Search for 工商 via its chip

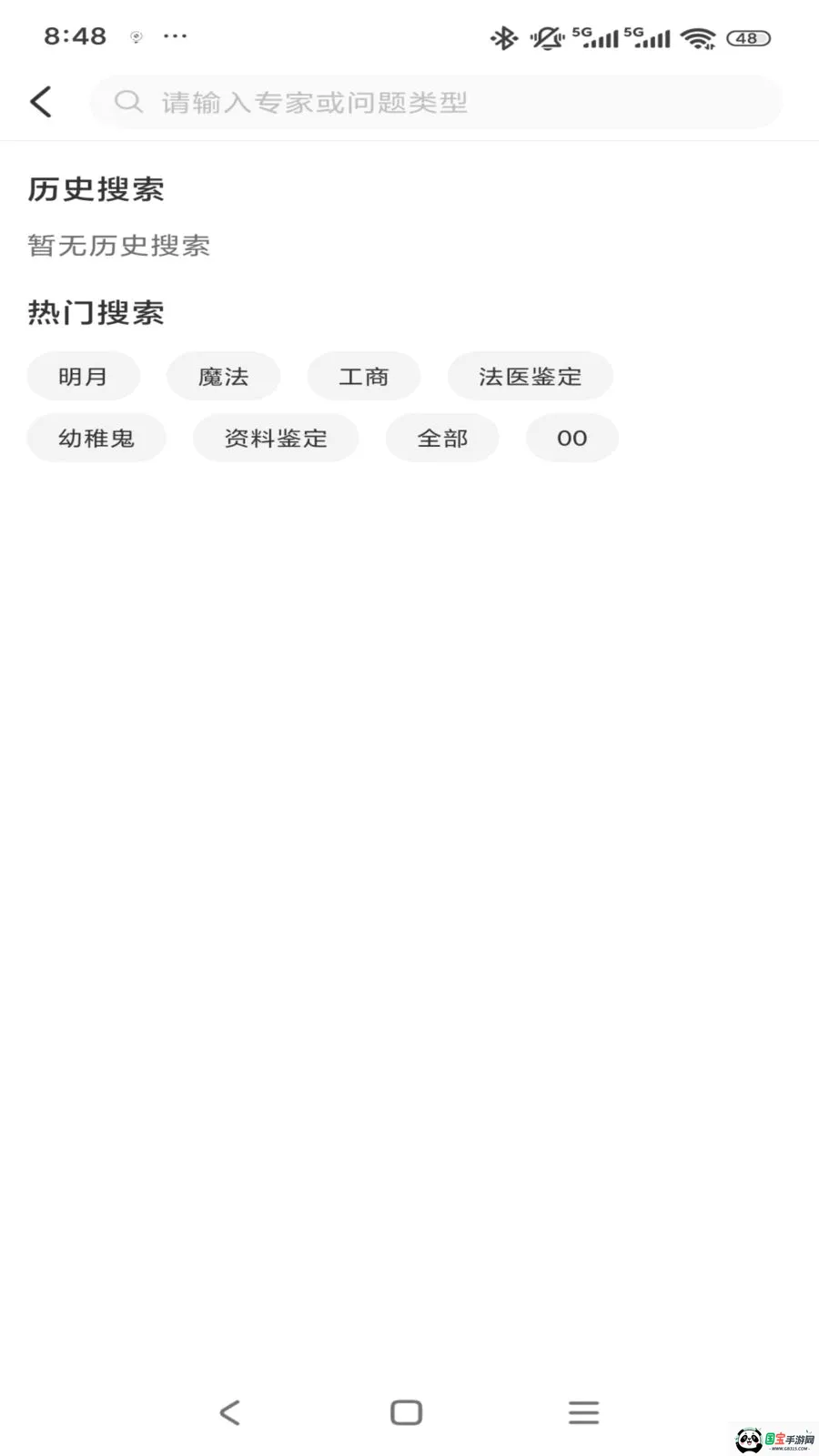(x=364, y=376)
